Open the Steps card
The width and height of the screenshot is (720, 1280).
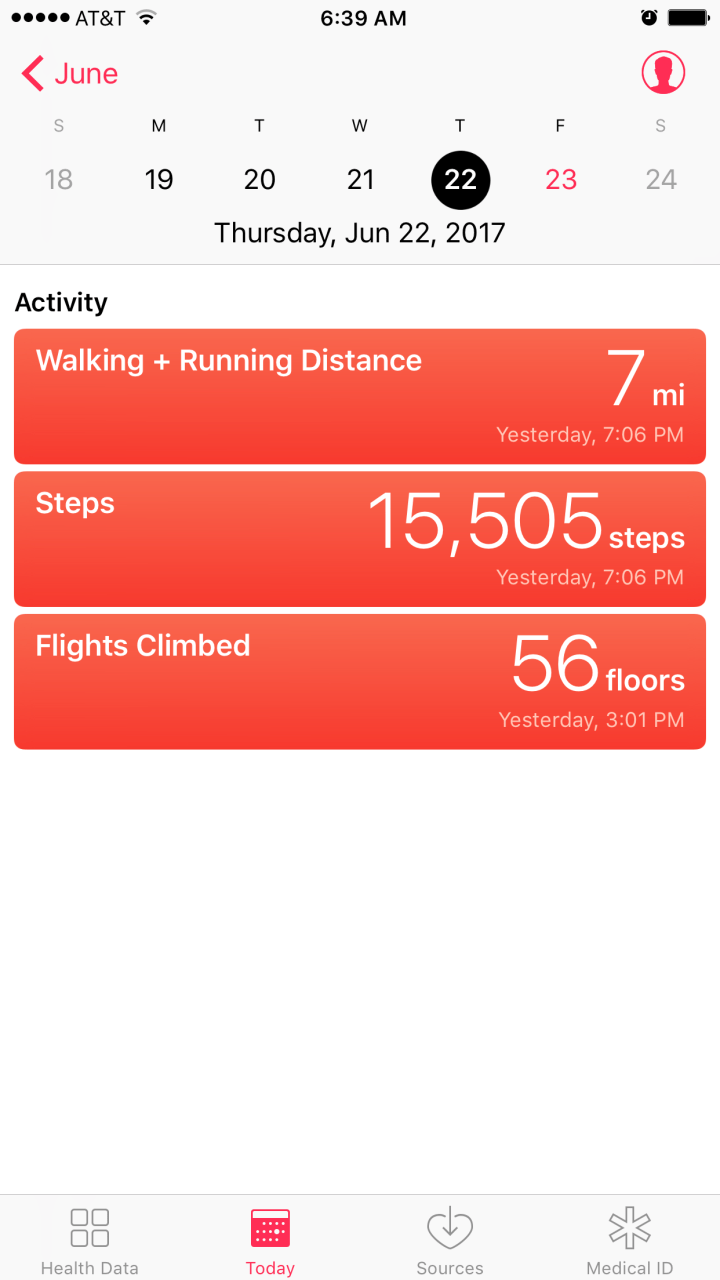click(360, 539)
